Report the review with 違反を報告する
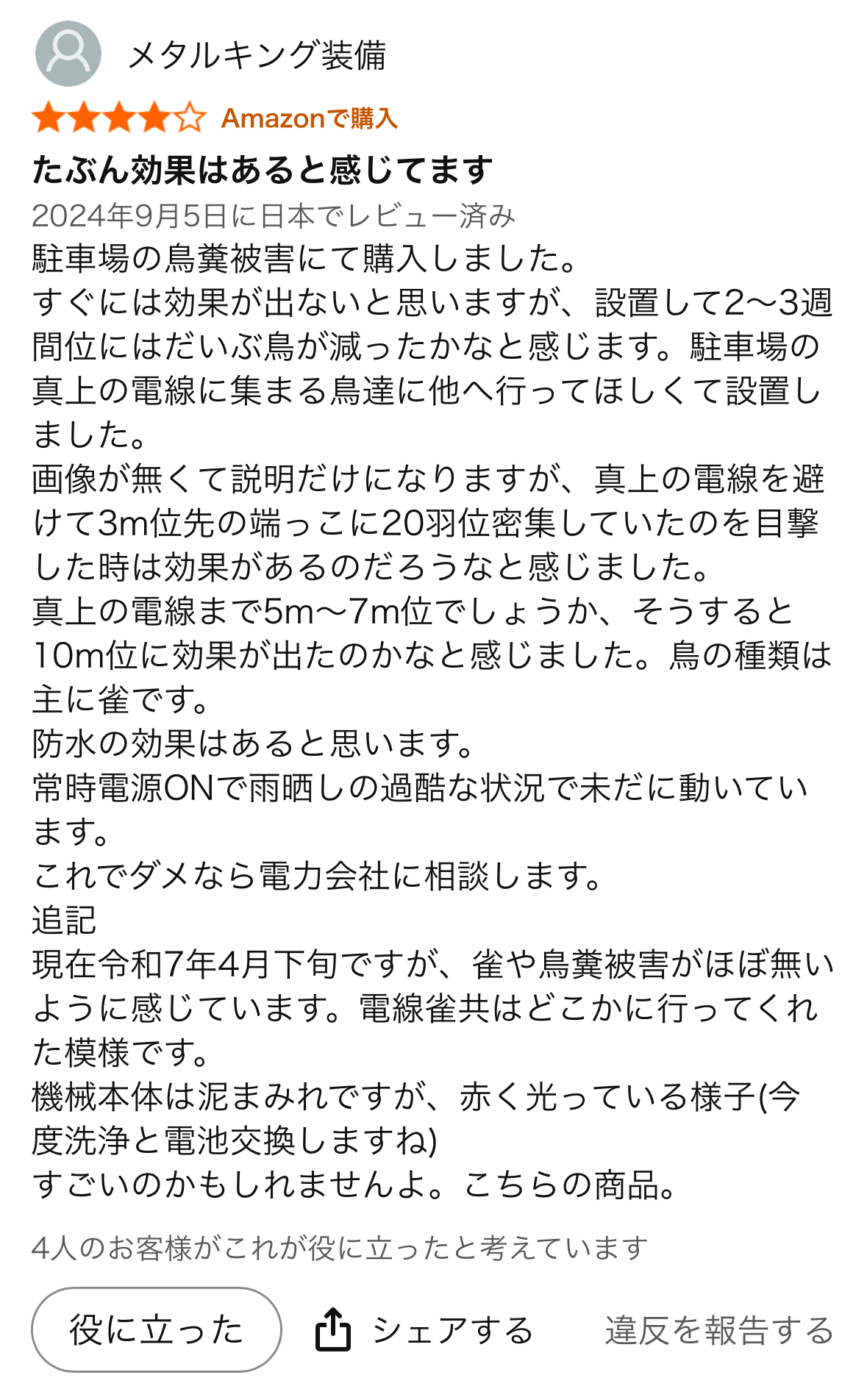This screenshot has height=1400, width=867. 719,1330
